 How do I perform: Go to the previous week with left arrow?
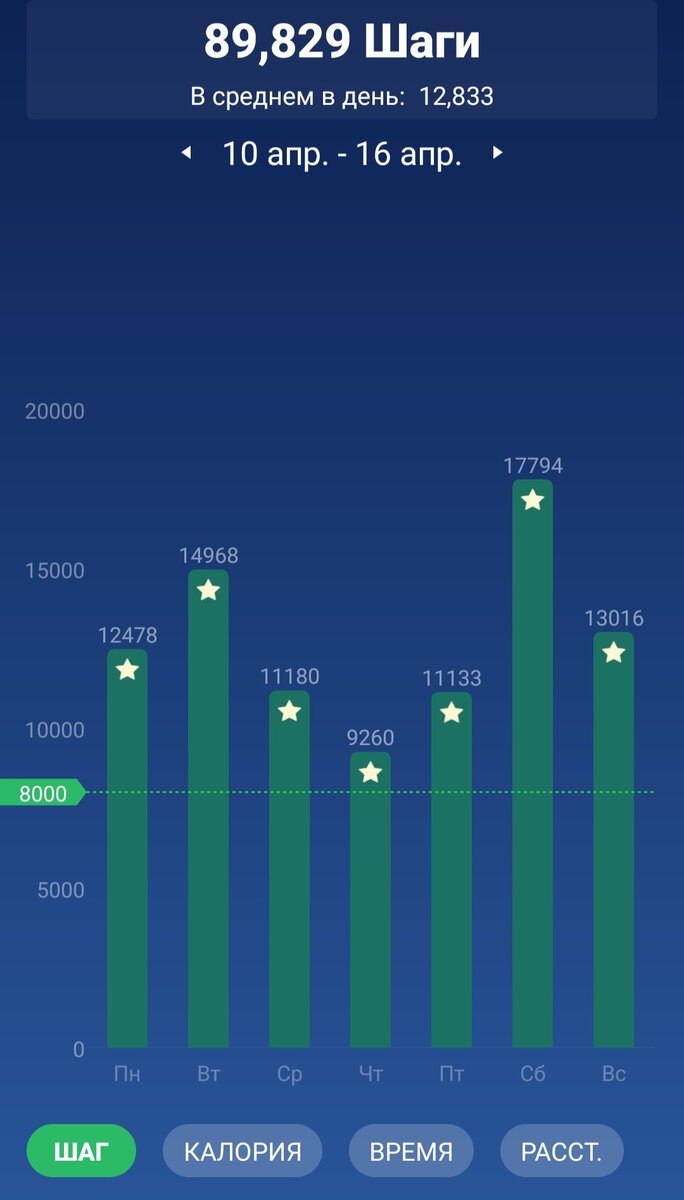186,153
